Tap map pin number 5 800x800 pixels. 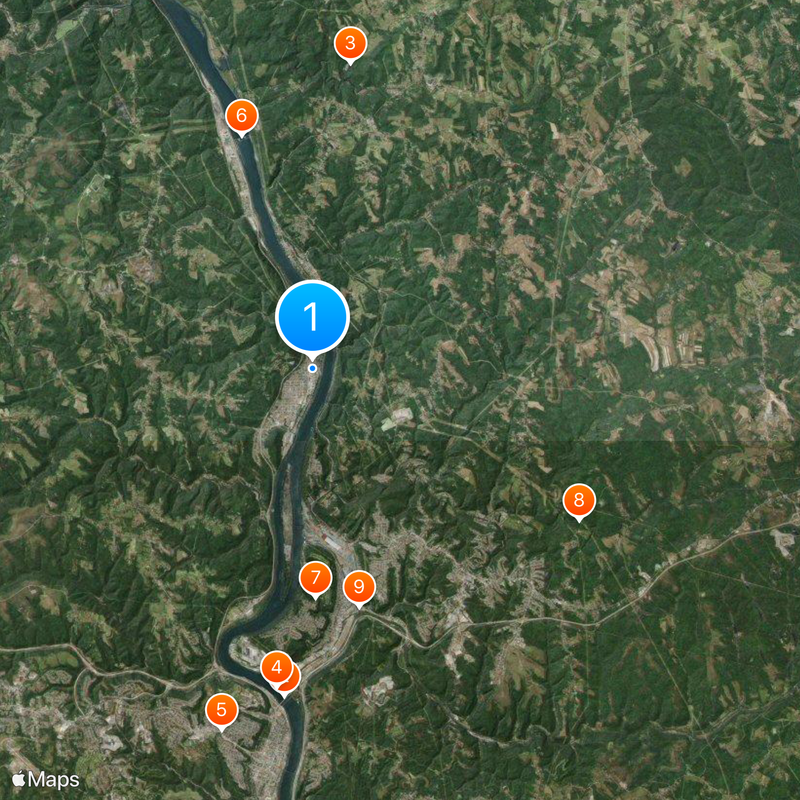click(222, 711)
